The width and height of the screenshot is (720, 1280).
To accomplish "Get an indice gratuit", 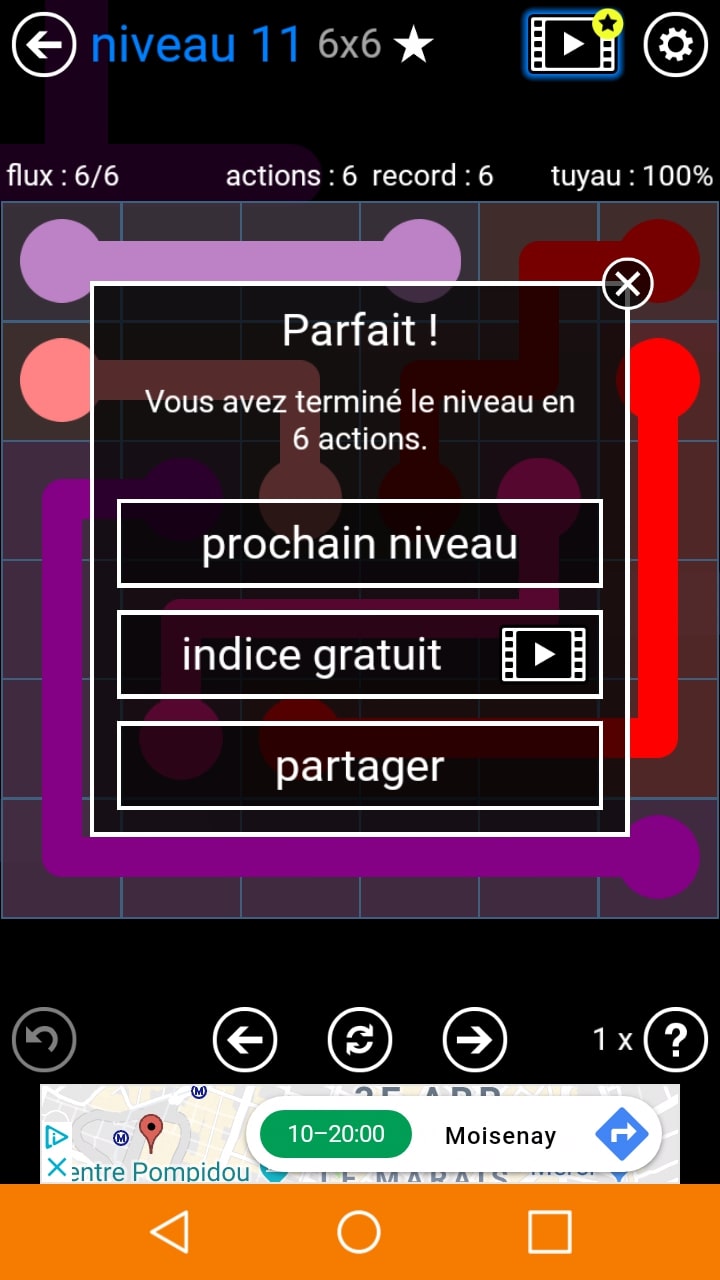I will pyautogui.click(x=360, y=655).
